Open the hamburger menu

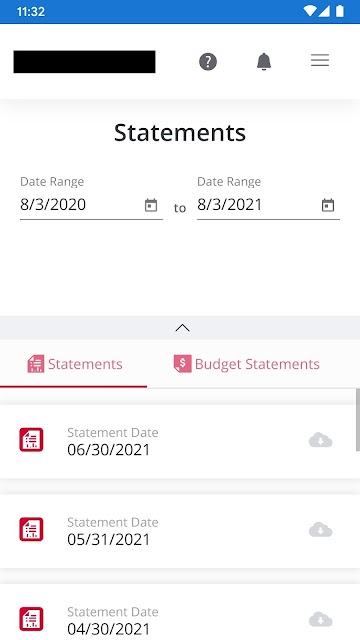[x=320, y=60]
